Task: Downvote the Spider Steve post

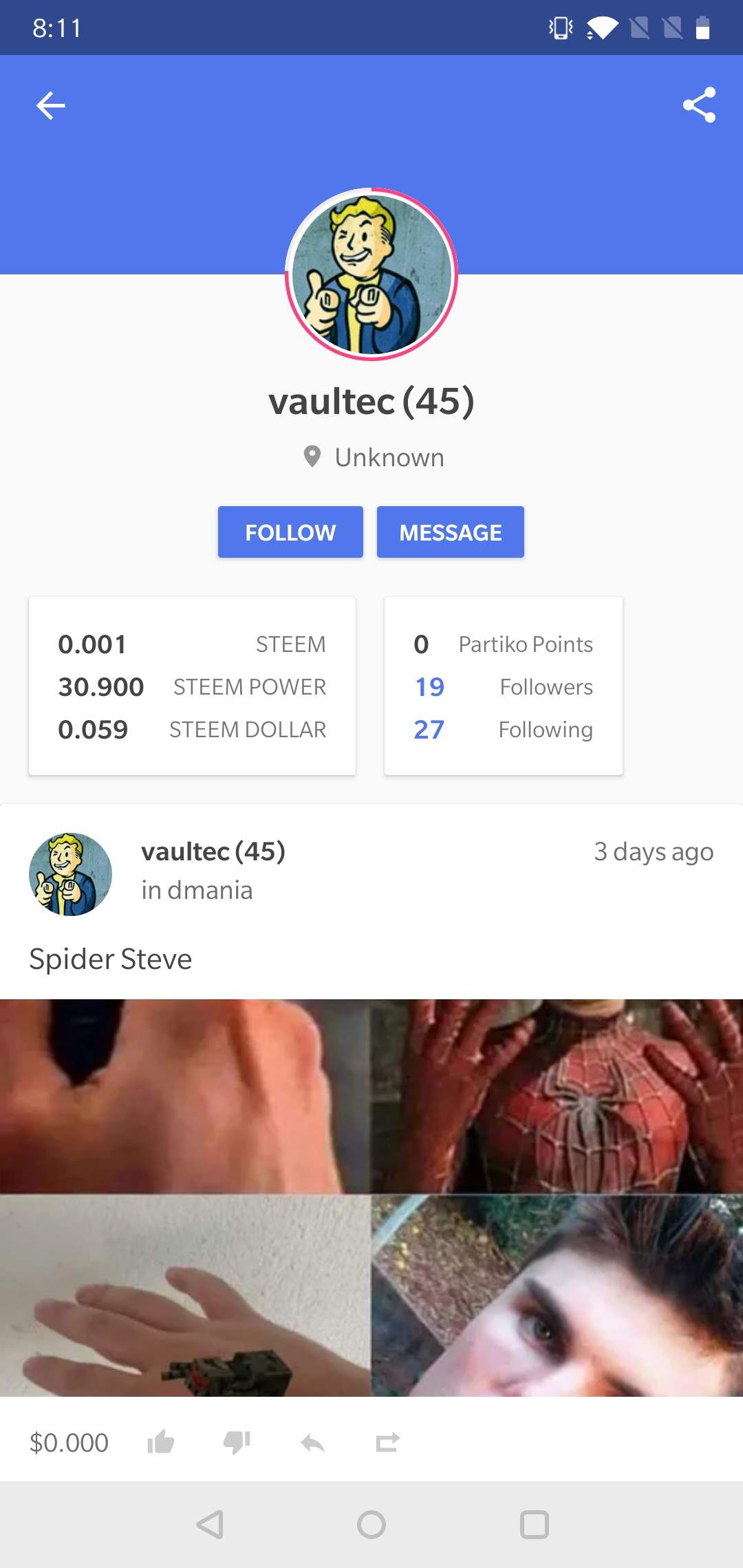Action: [x=237, y=1441]
